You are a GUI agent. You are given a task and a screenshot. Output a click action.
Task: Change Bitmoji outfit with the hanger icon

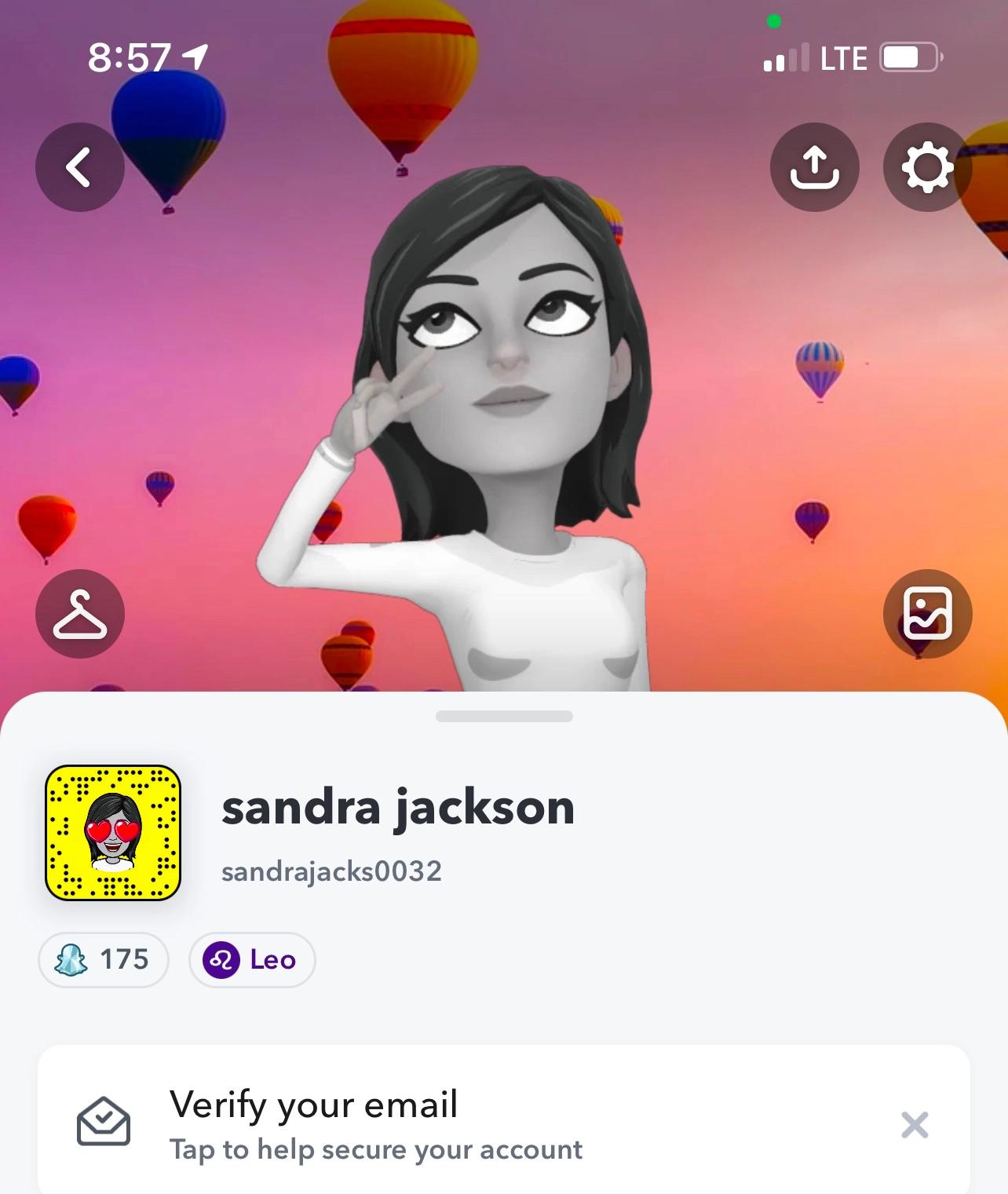[x=79, y=613]
